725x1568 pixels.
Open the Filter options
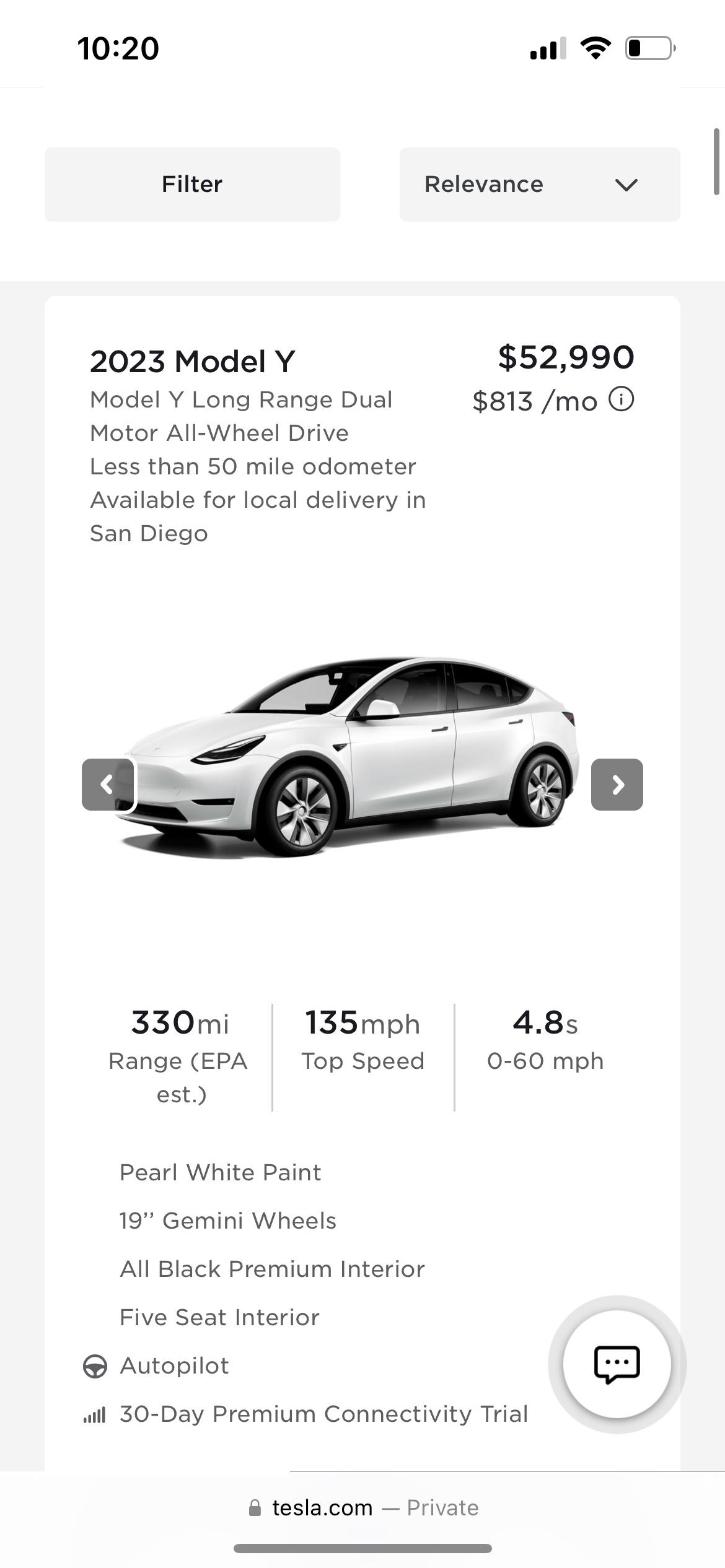(x=192, y=185)
